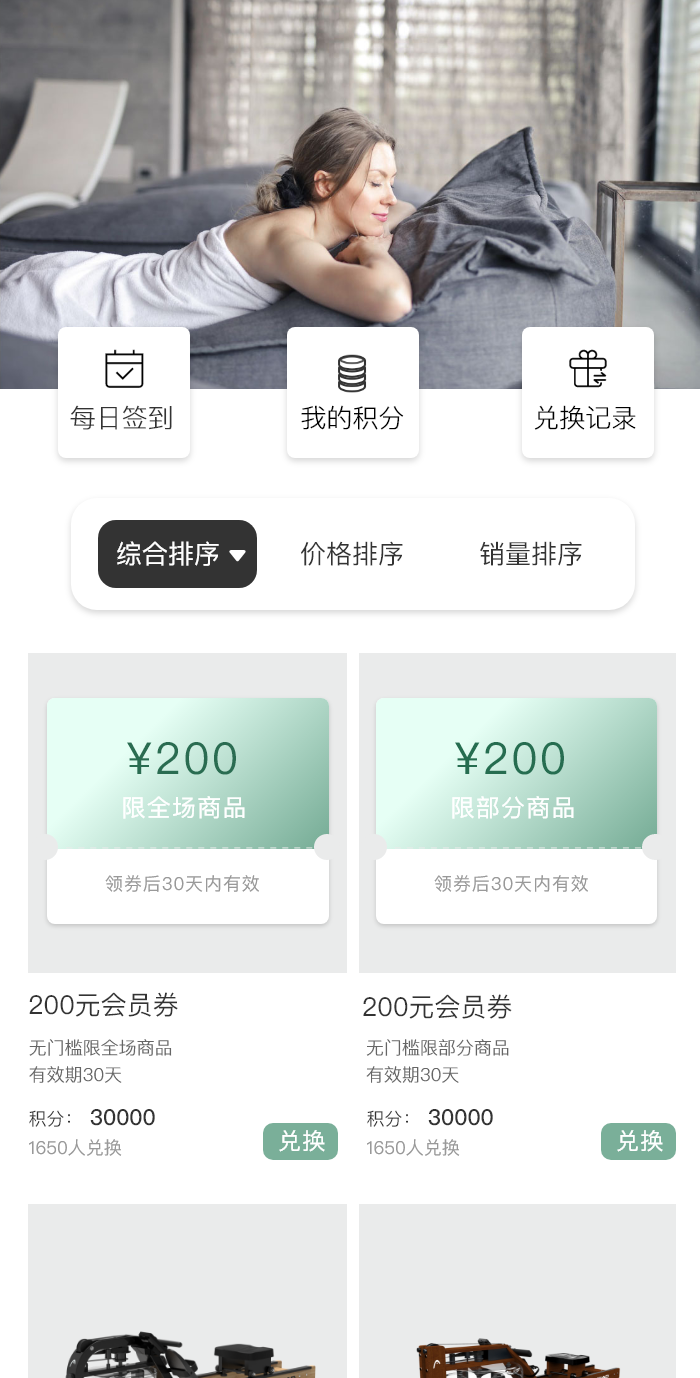Sort by 价格排序
Image resolution: width=700 pixels, height=1378 pixels.
coord(352,554)
